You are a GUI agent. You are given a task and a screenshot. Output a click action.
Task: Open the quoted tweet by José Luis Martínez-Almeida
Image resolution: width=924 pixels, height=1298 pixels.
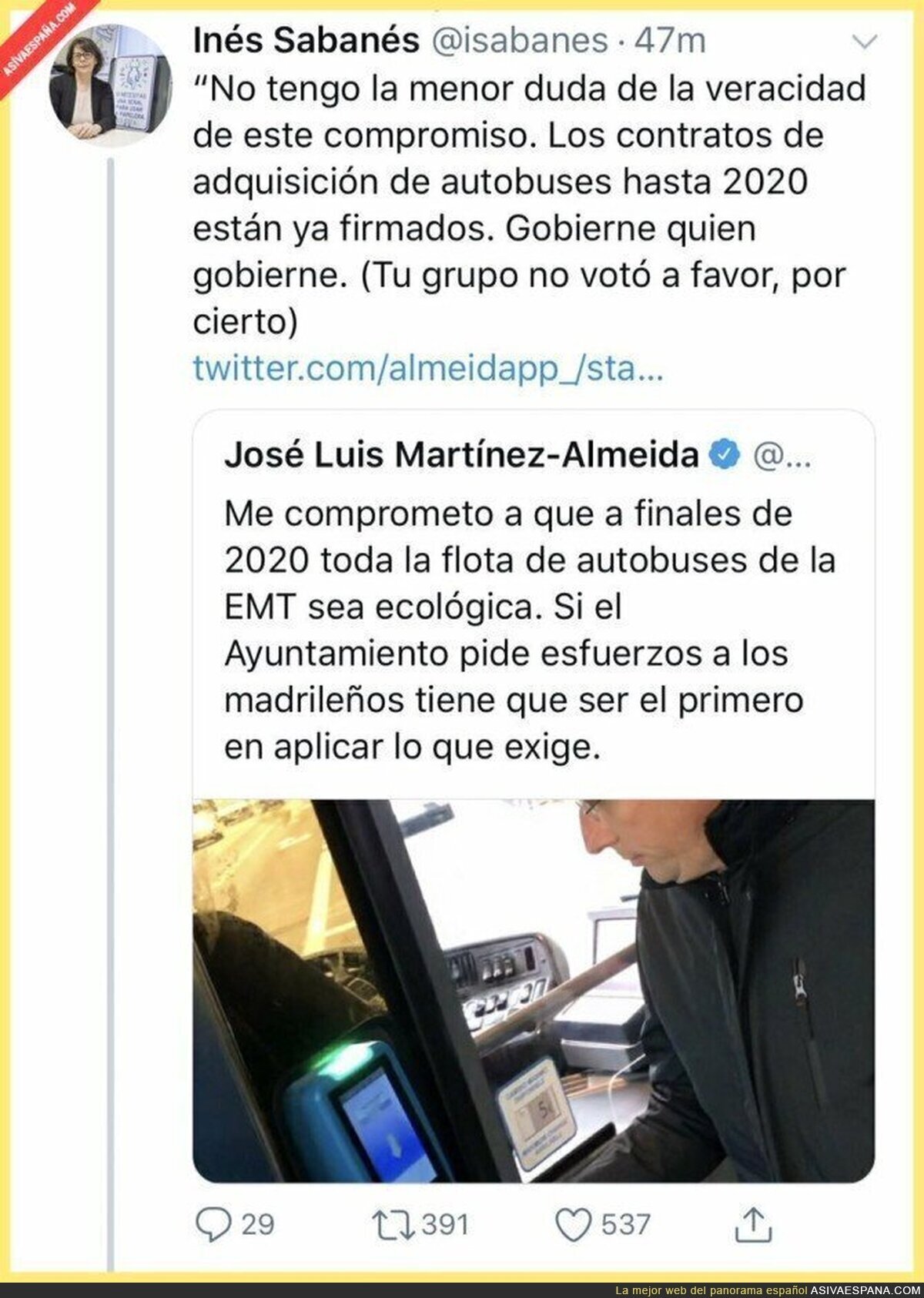[534, 796]
